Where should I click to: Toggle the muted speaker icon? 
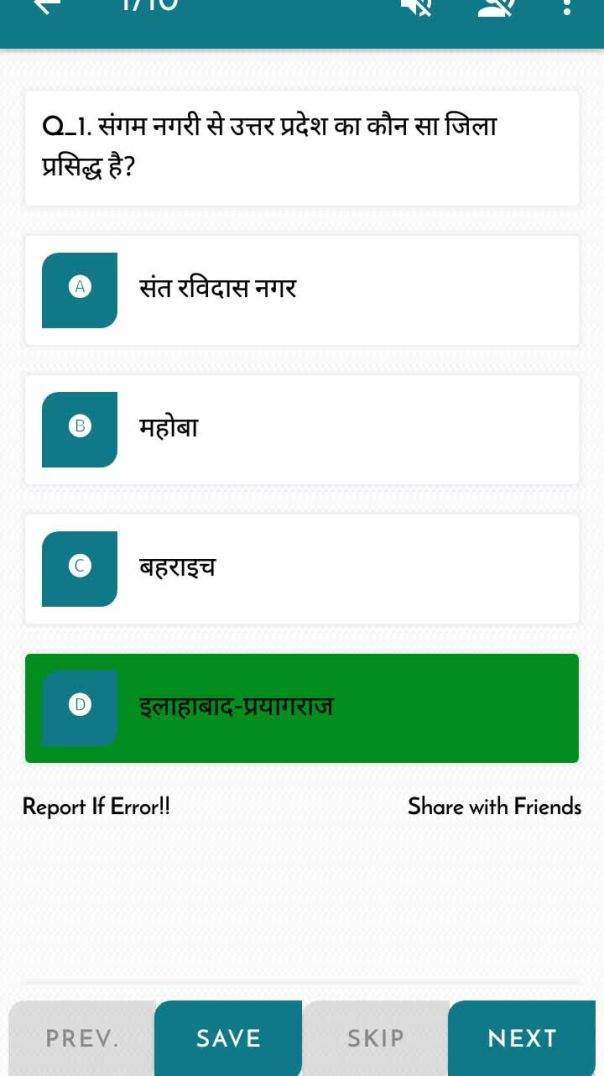(x=416, y=8)
